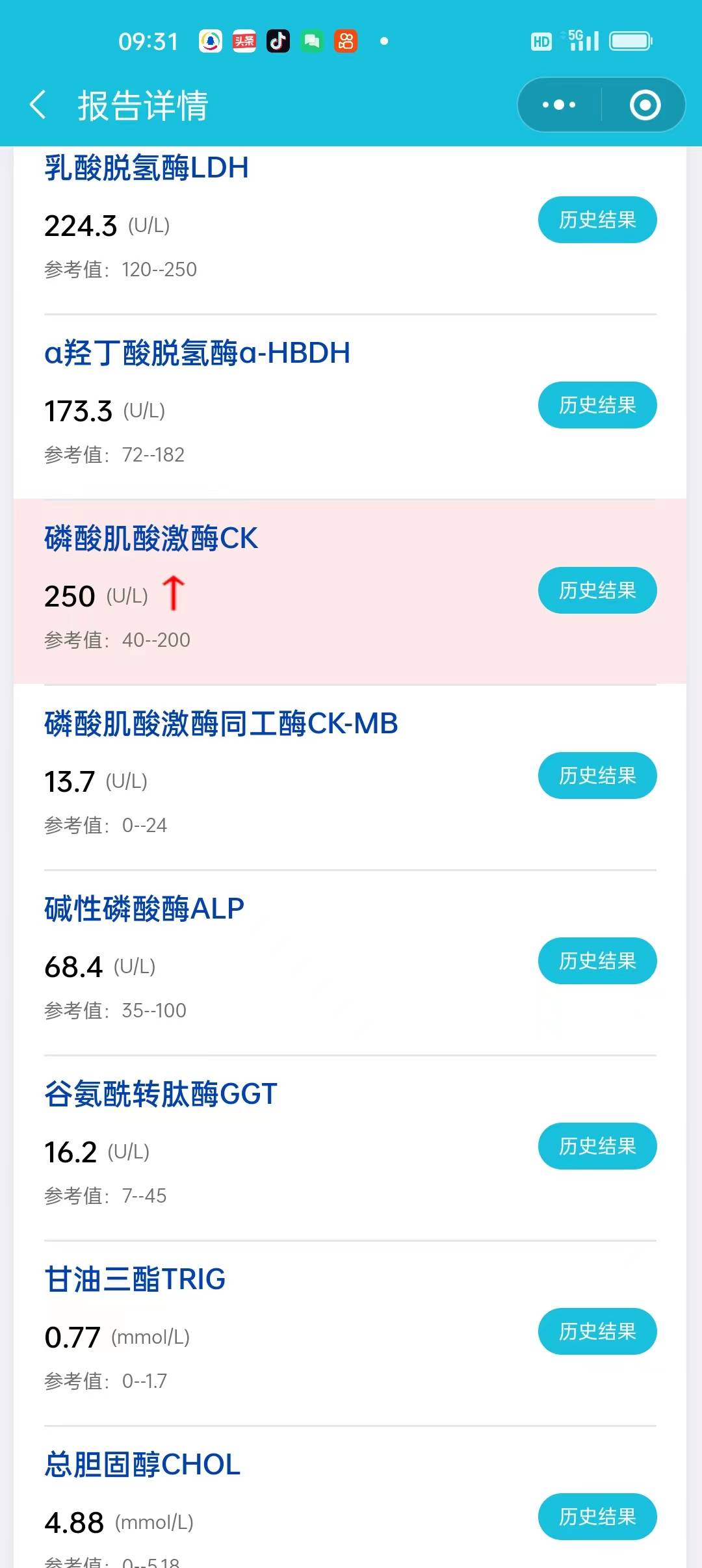Open 历史结果 for 总胆固醇CHOL
This screenshot has width=702, height=1568.
[597, 1517]
